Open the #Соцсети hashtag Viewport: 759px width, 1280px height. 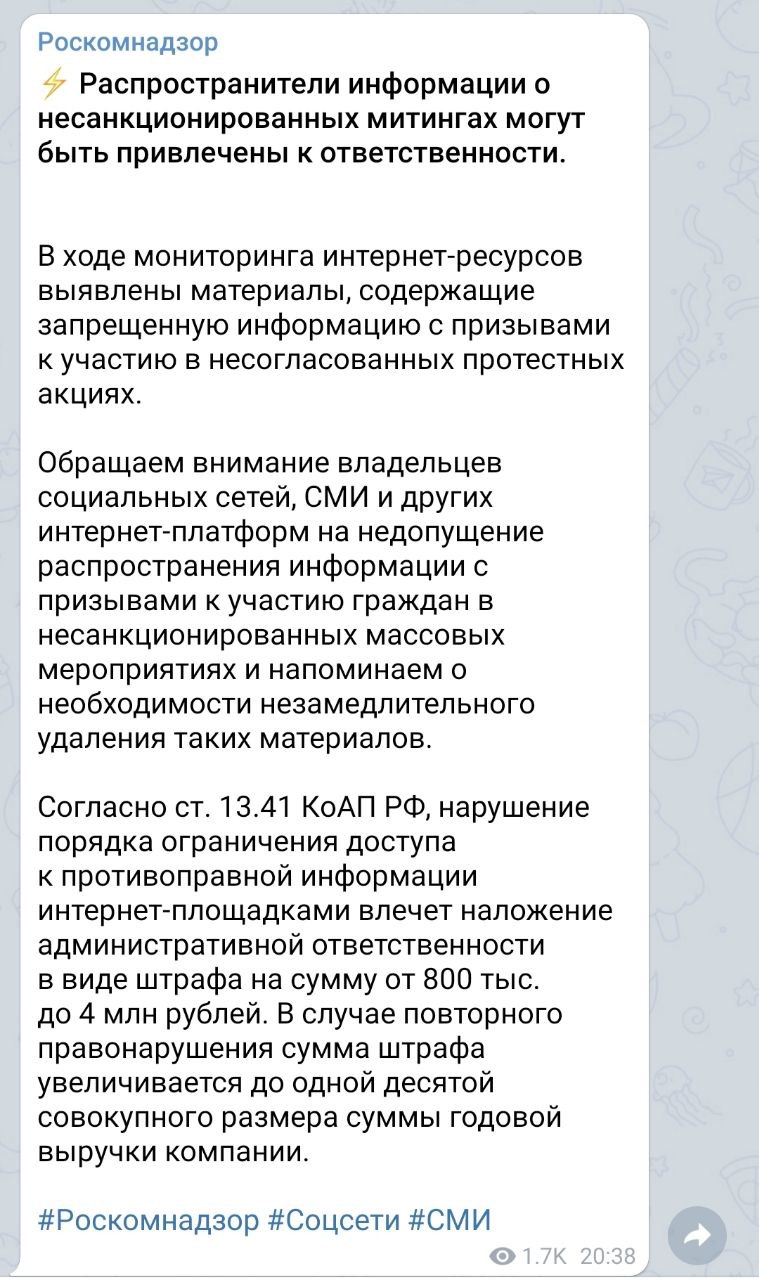(x=333, y=1221)
